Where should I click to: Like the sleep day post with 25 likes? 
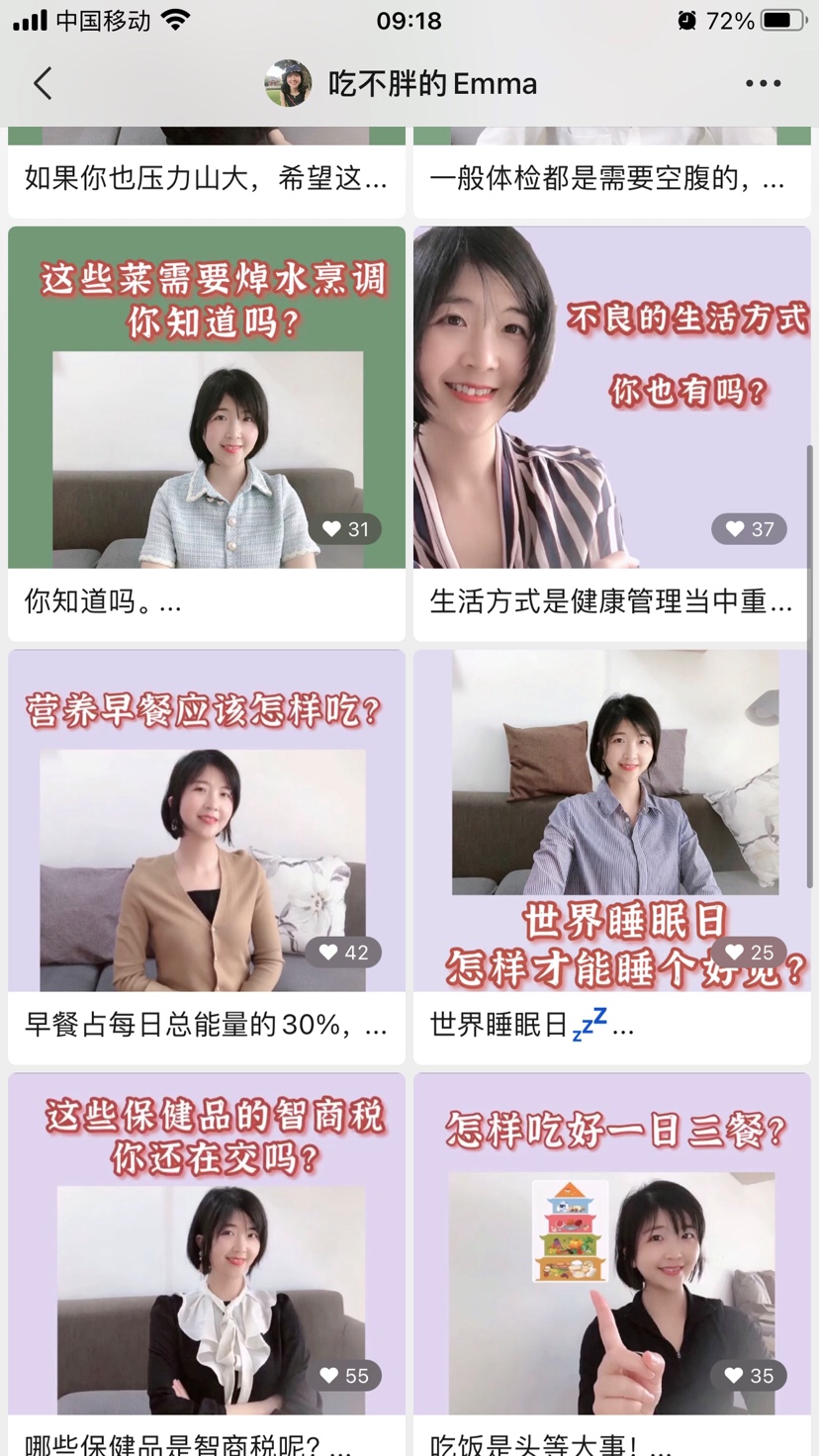click(x=735, y=953)
